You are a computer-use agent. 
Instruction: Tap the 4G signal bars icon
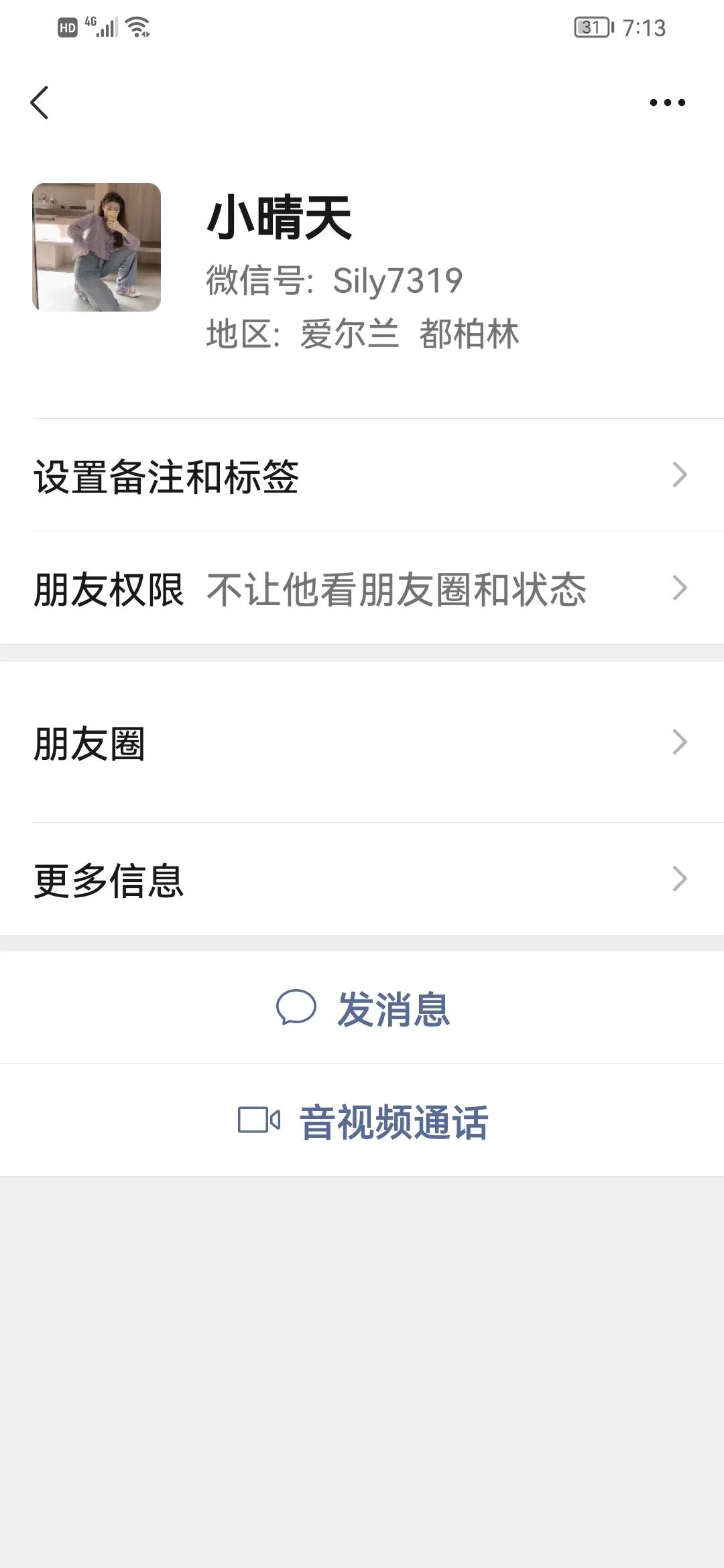pyautogui.click(x=102, y=27)
